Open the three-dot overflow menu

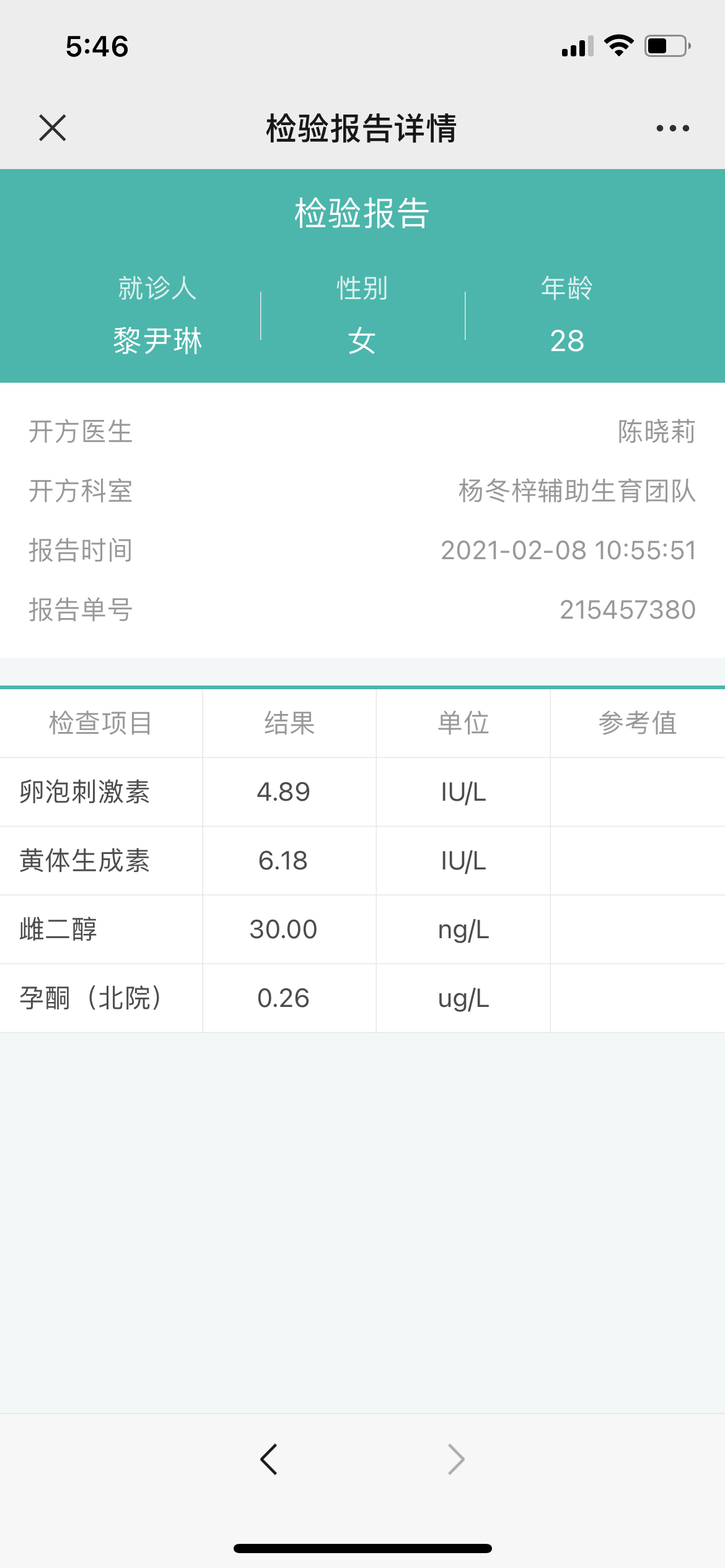click(x=672, y=128)
